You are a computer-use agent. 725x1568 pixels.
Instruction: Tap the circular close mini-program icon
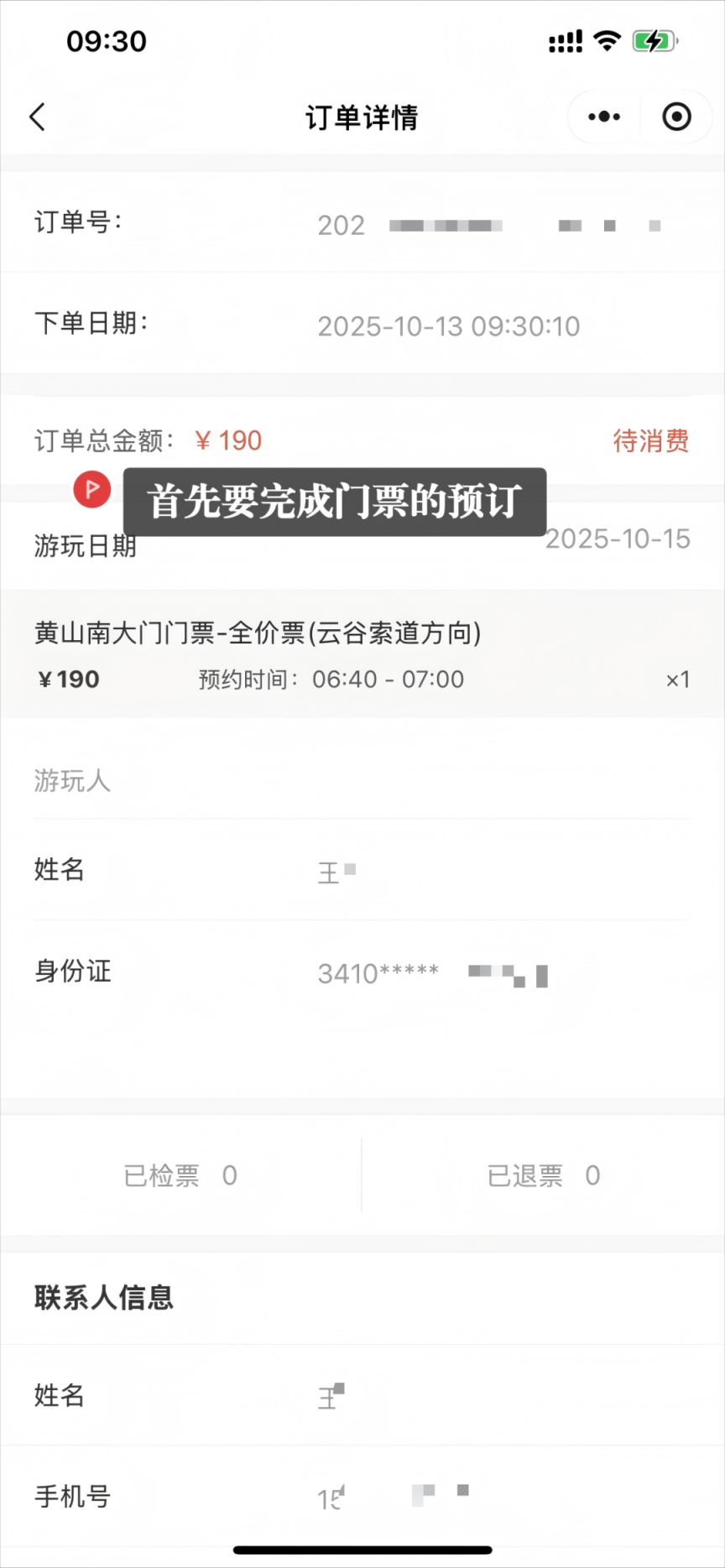point(676,117)
